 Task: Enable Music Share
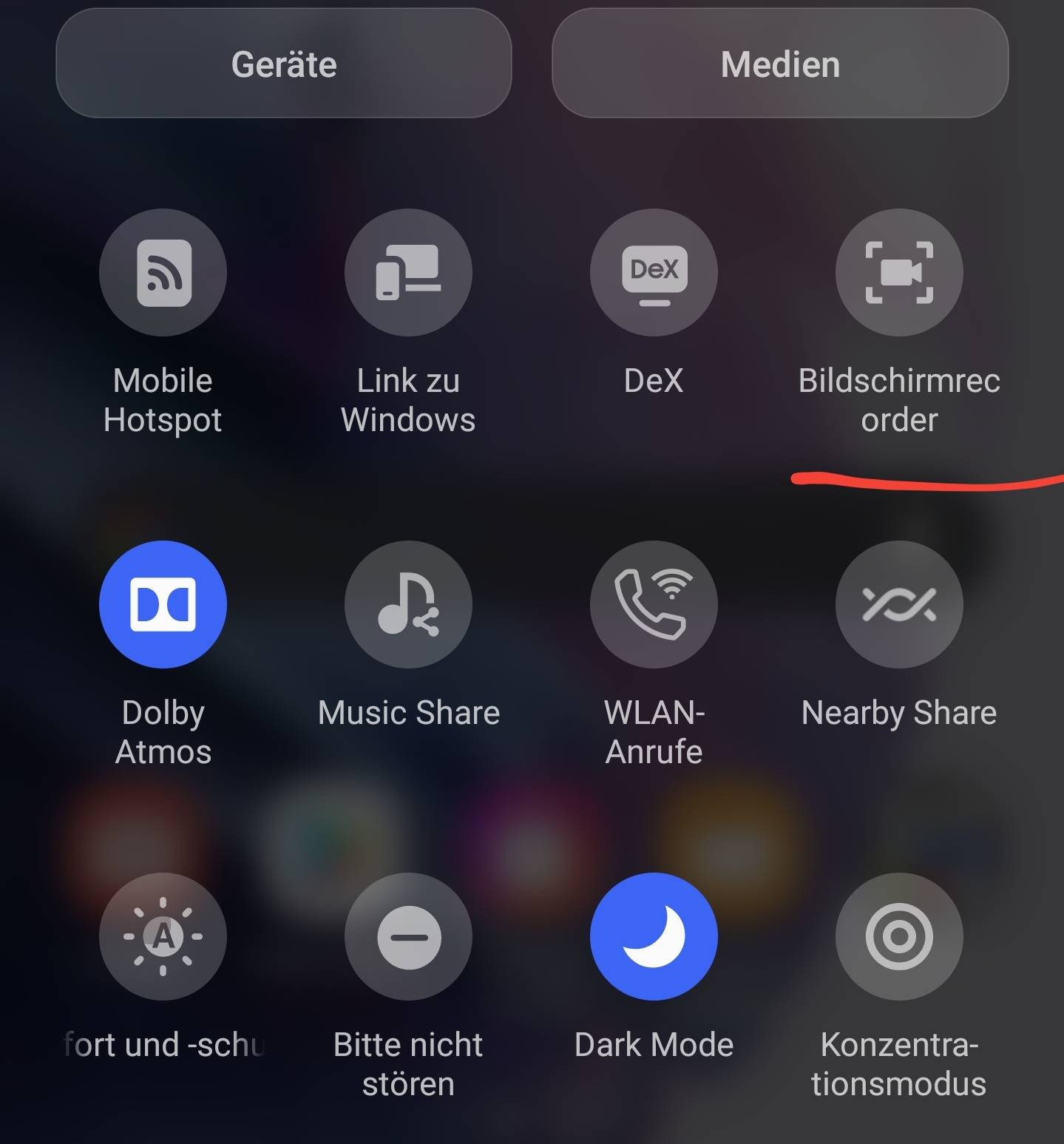coord(408,604)
